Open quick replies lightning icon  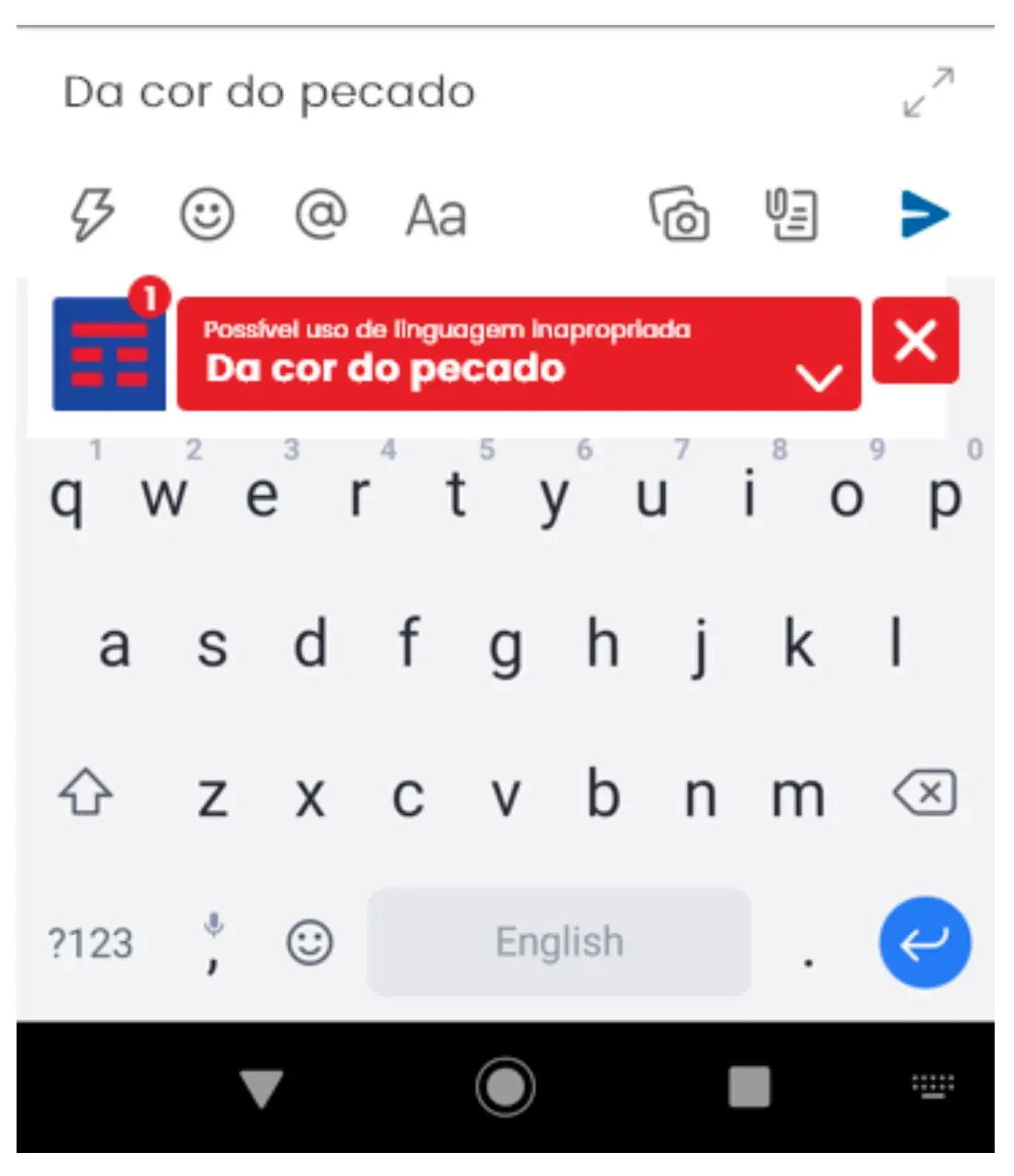pos(92,215)
